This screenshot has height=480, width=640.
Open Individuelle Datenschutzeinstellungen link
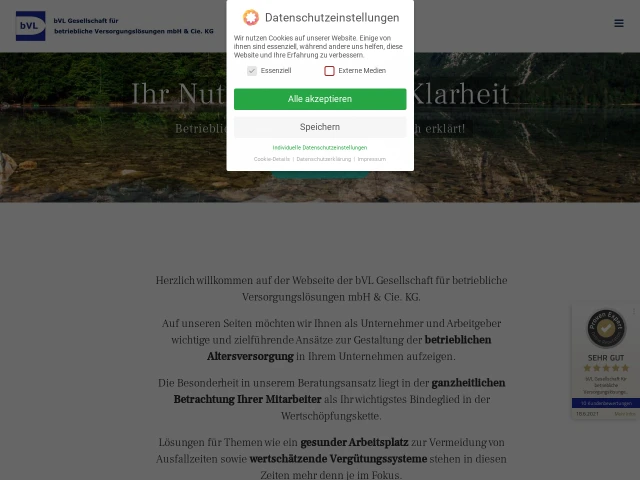tap(320, 148)
